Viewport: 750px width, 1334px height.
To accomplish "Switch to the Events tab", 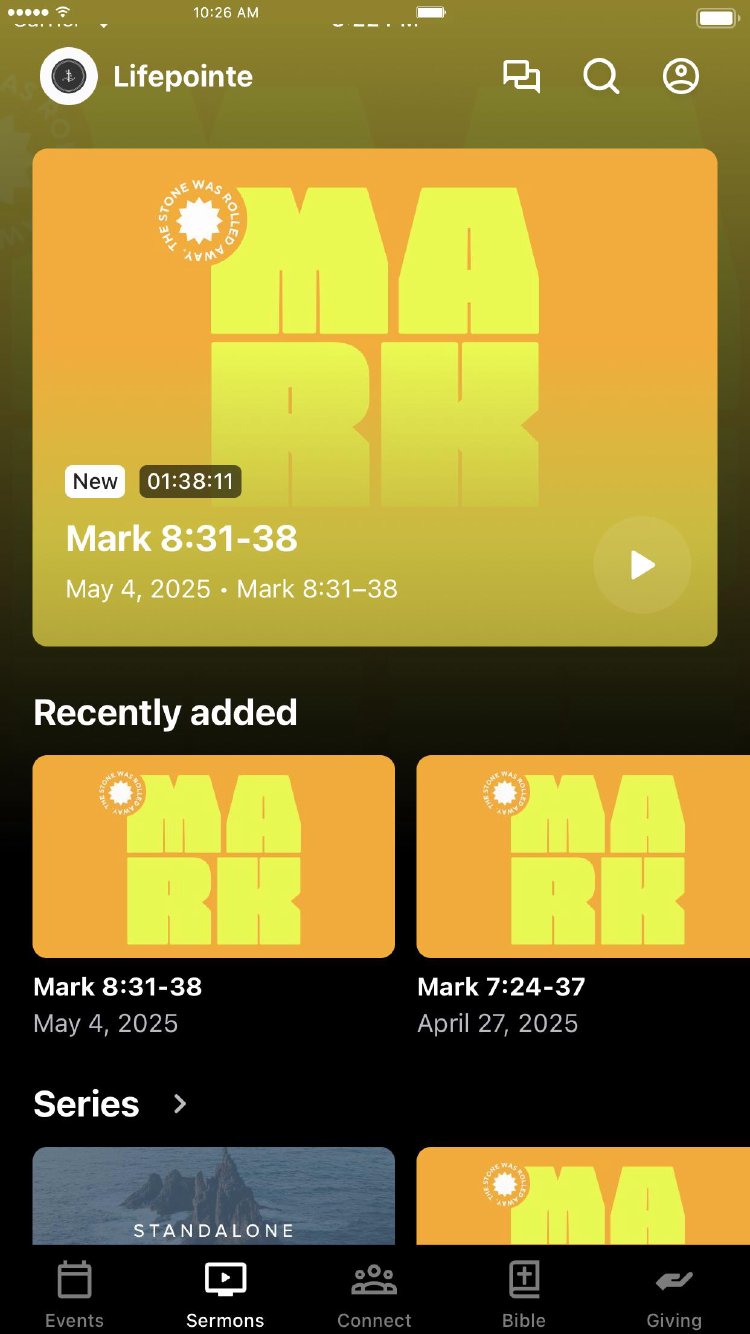I will pos(74,1294).
